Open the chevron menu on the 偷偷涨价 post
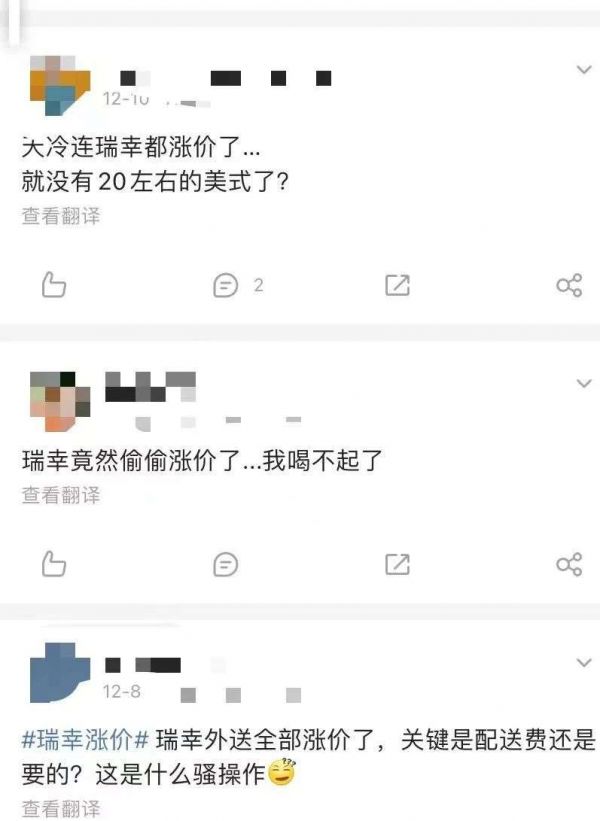600x821 pixels. pyautogui.click(x=584, y=384)
